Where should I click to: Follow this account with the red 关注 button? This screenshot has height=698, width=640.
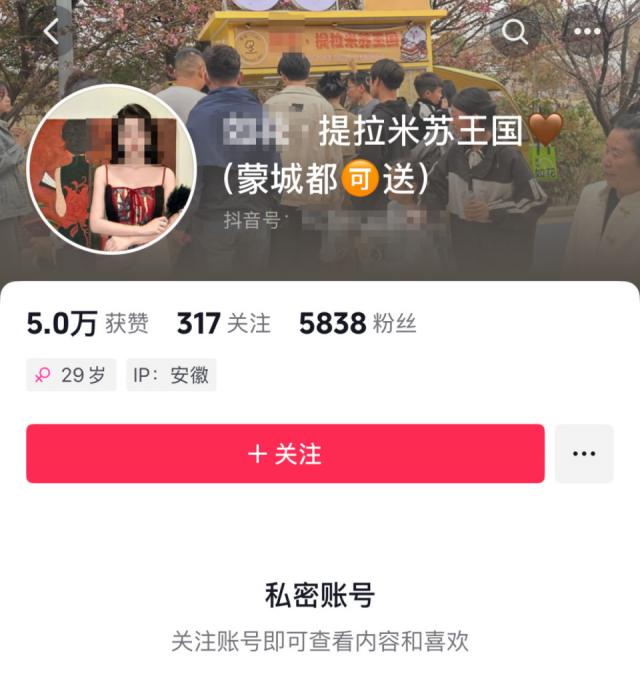(x=285, y=454)
